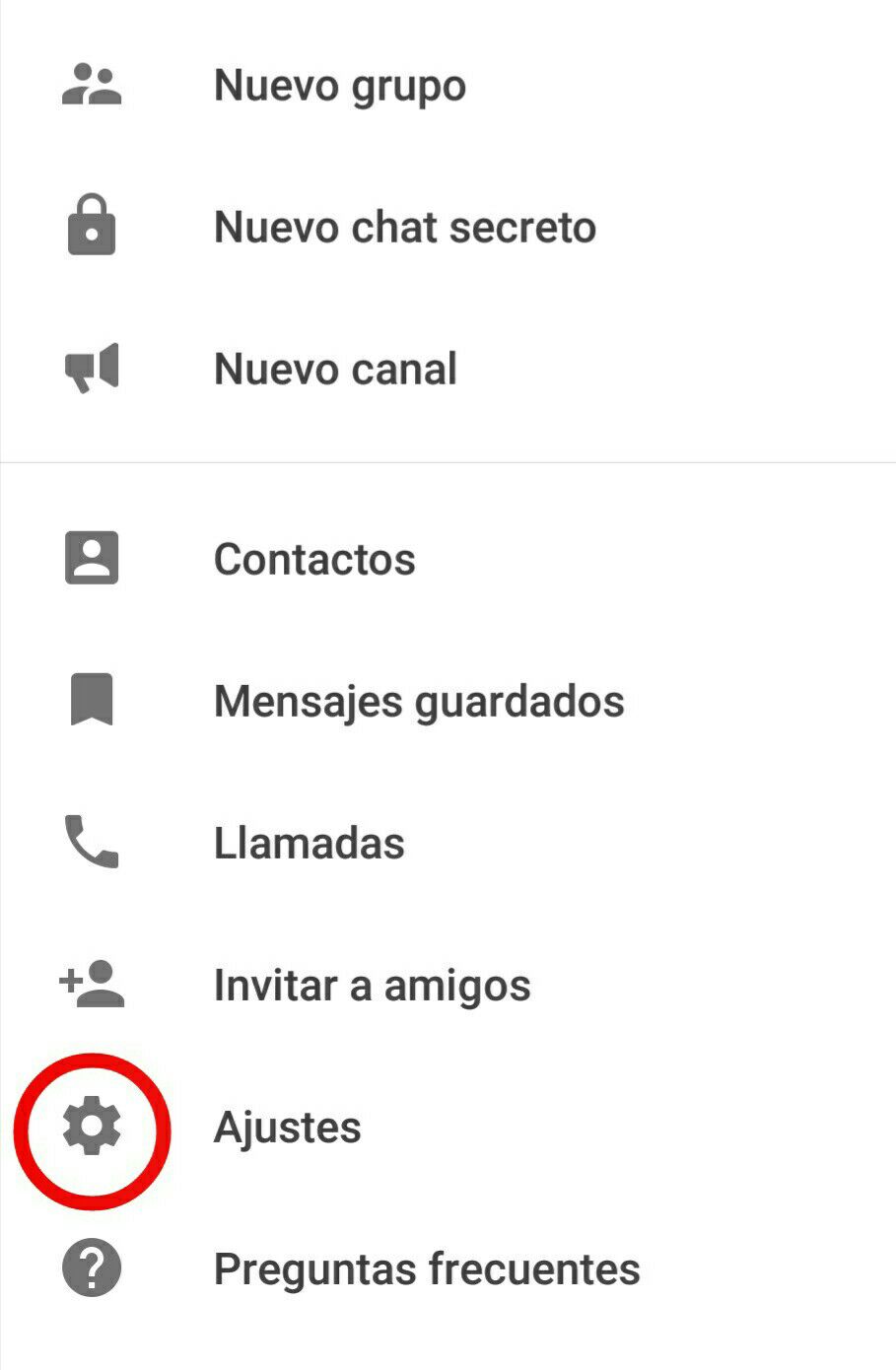Screen dimensions: 896x1370
Task: Go to Mensajes guardados
Action: pyautogui.click(x=419, y=702)
